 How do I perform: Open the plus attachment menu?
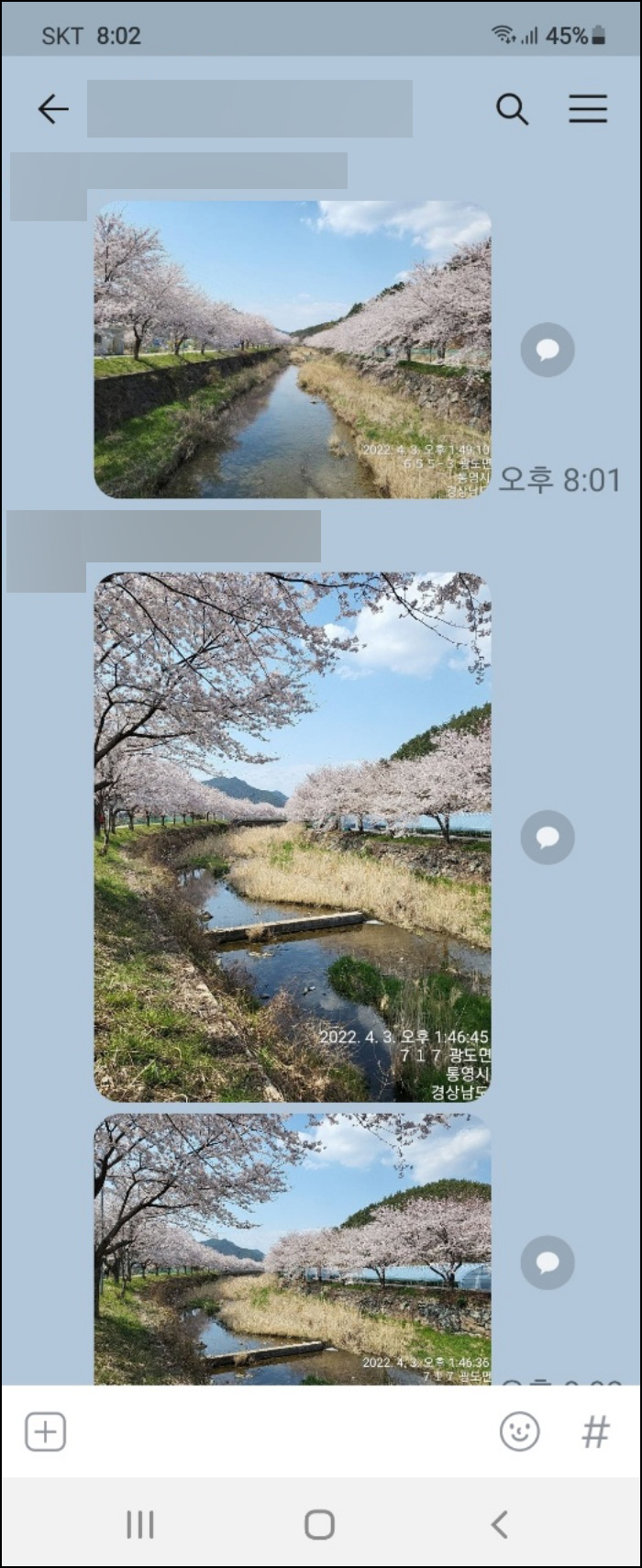tap(45, 1431)
